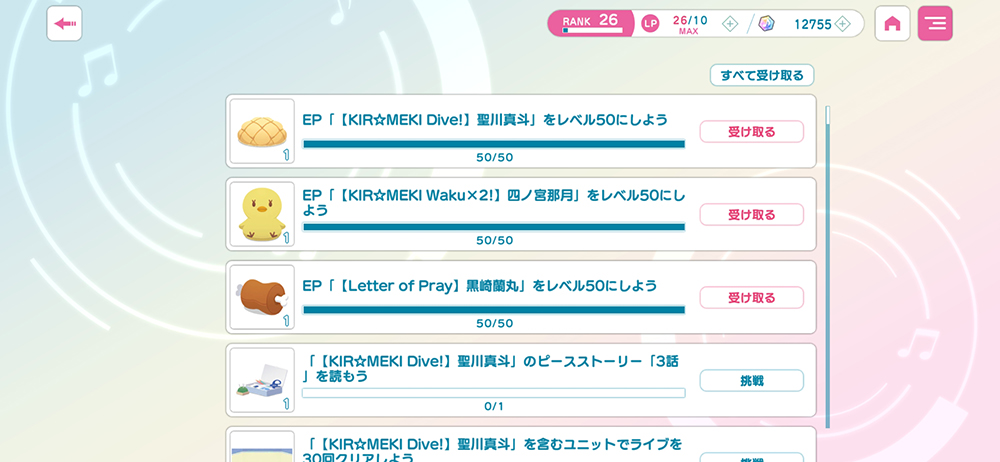Go back with the pink arrow
1000x462 pixels.
tap(64, 24)
